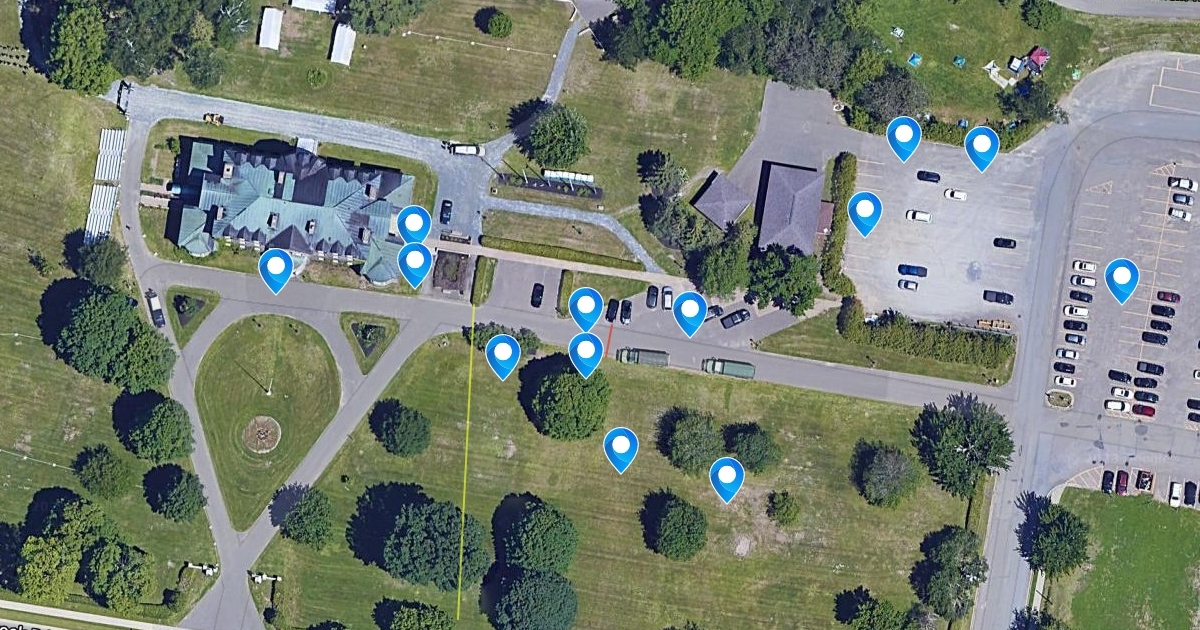Open the pin in the far-right crowded parking lot
1200x630 pixels.
1122,277
